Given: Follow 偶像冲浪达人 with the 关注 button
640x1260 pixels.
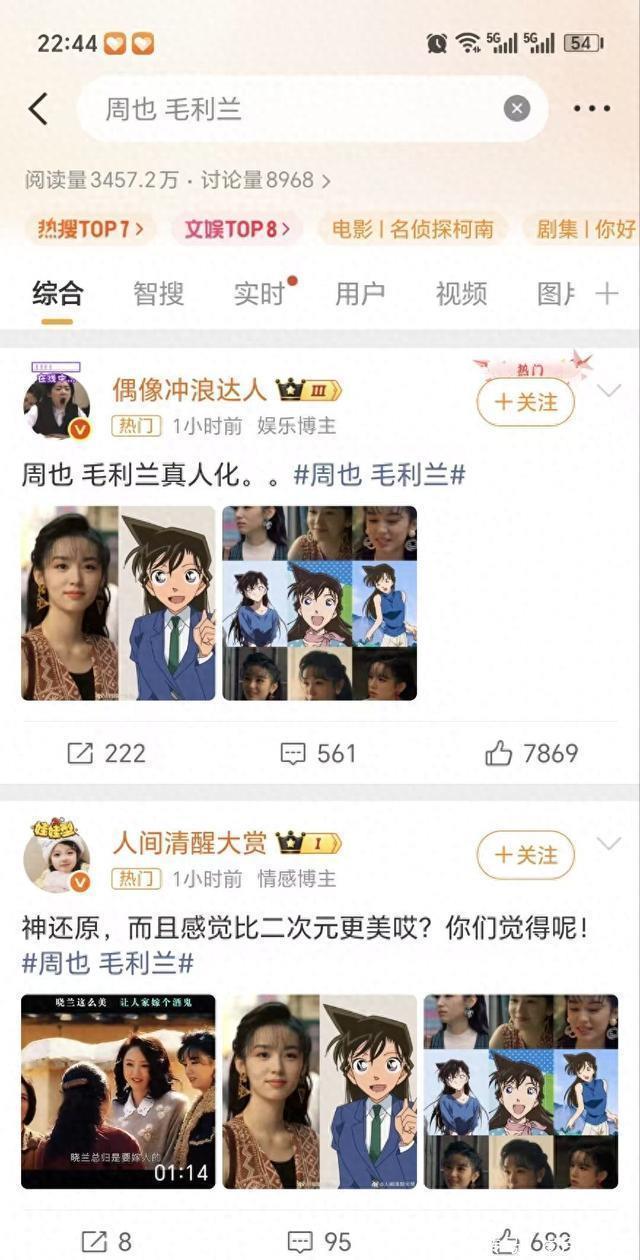Looking at the screenshot, I should tap(526, 402).
